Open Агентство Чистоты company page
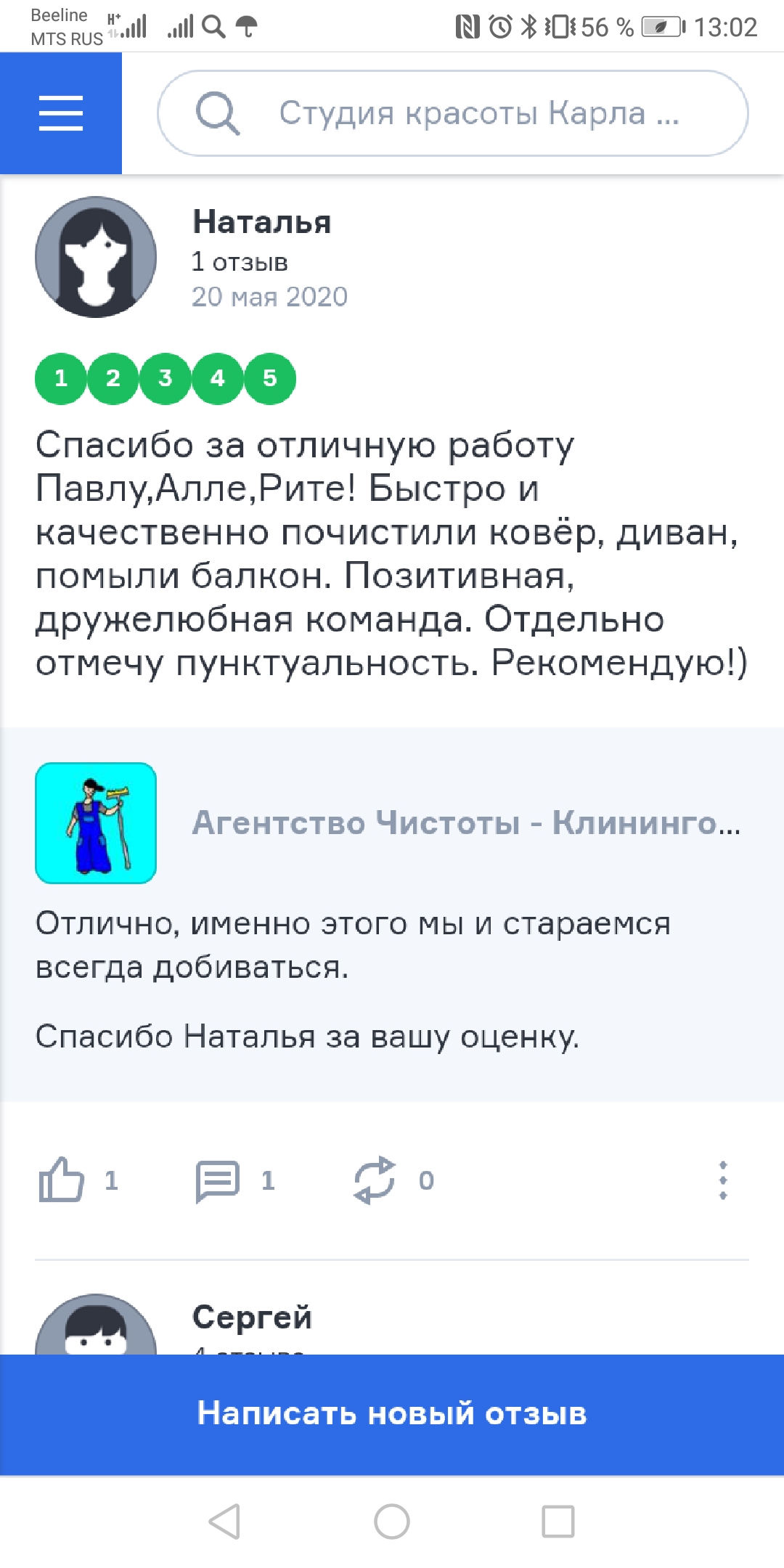 465,823
